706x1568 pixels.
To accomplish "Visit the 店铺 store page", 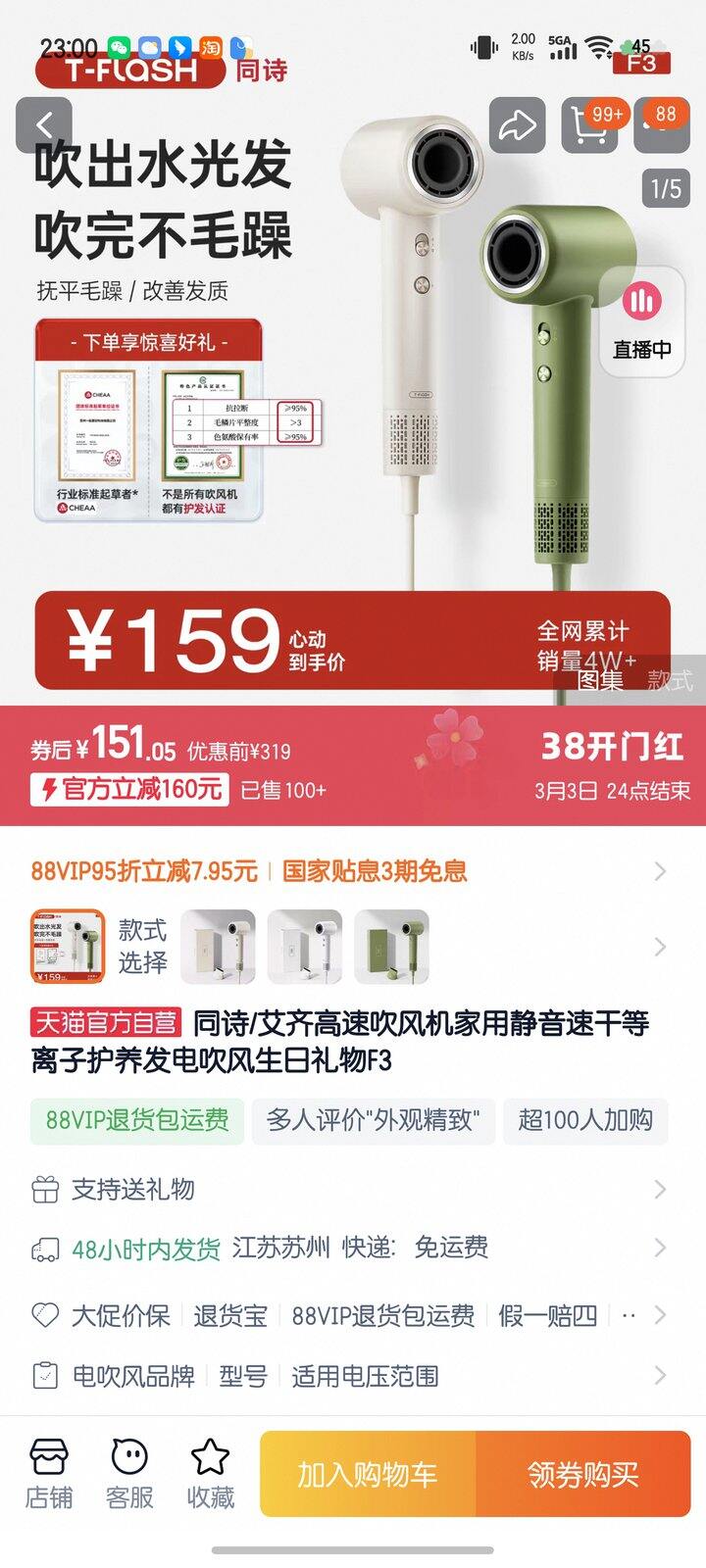I will pyautogui.click(x=49, y=1475).
